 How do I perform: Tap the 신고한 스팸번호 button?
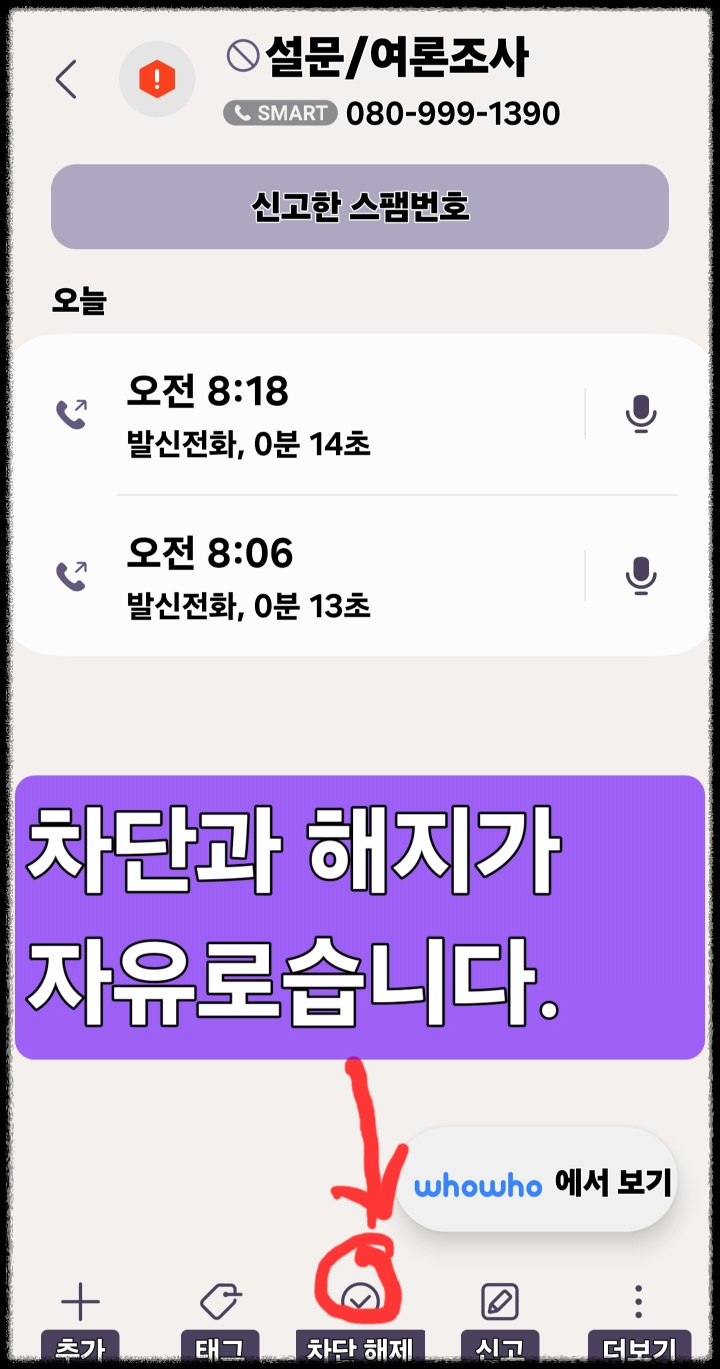[x=360, y=206]
